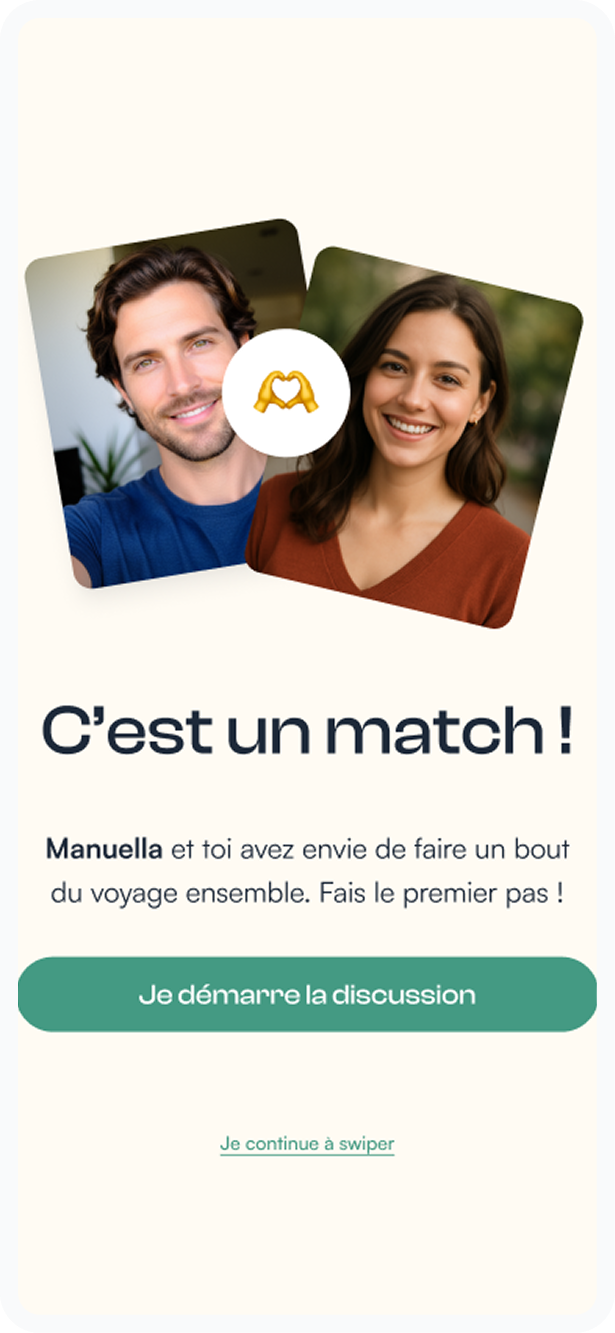Tap the 'Je démarre la discussion' button
Image resolution: width=615 pixels, height=1333 pixels.
coord(307,995)
